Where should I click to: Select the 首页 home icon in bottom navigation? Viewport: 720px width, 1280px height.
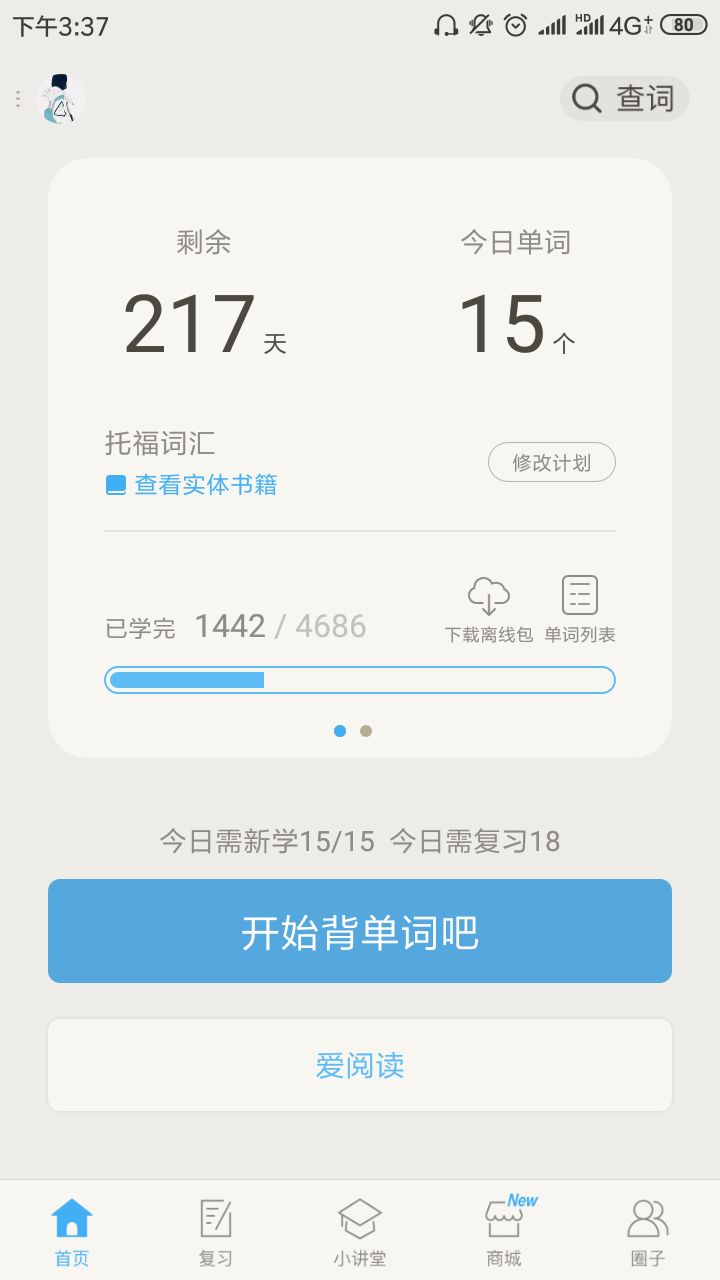(71, 1228)
